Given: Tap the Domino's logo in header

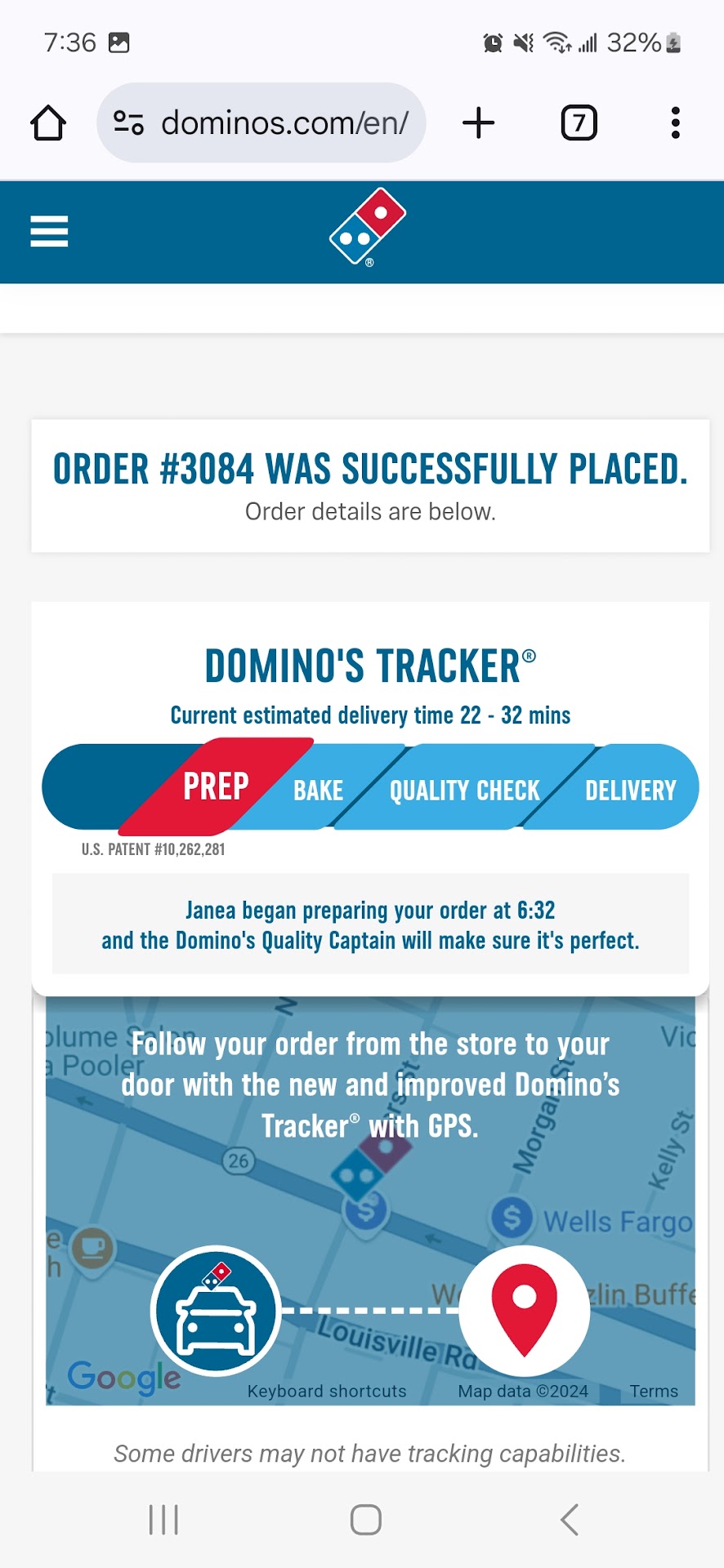Looking at the screenshot, I should (x=367, y=227).
